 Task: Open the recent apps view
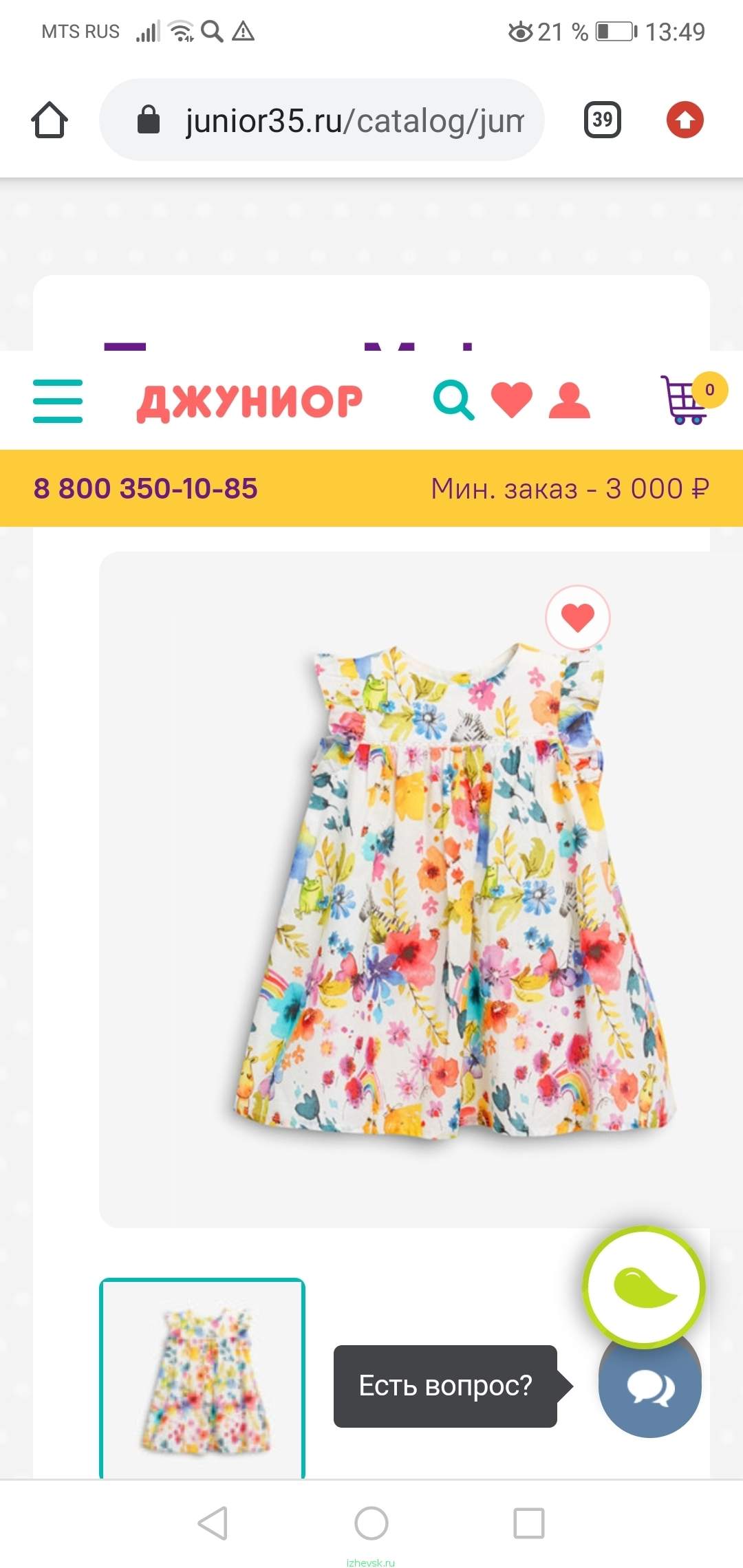[529, 1523]
